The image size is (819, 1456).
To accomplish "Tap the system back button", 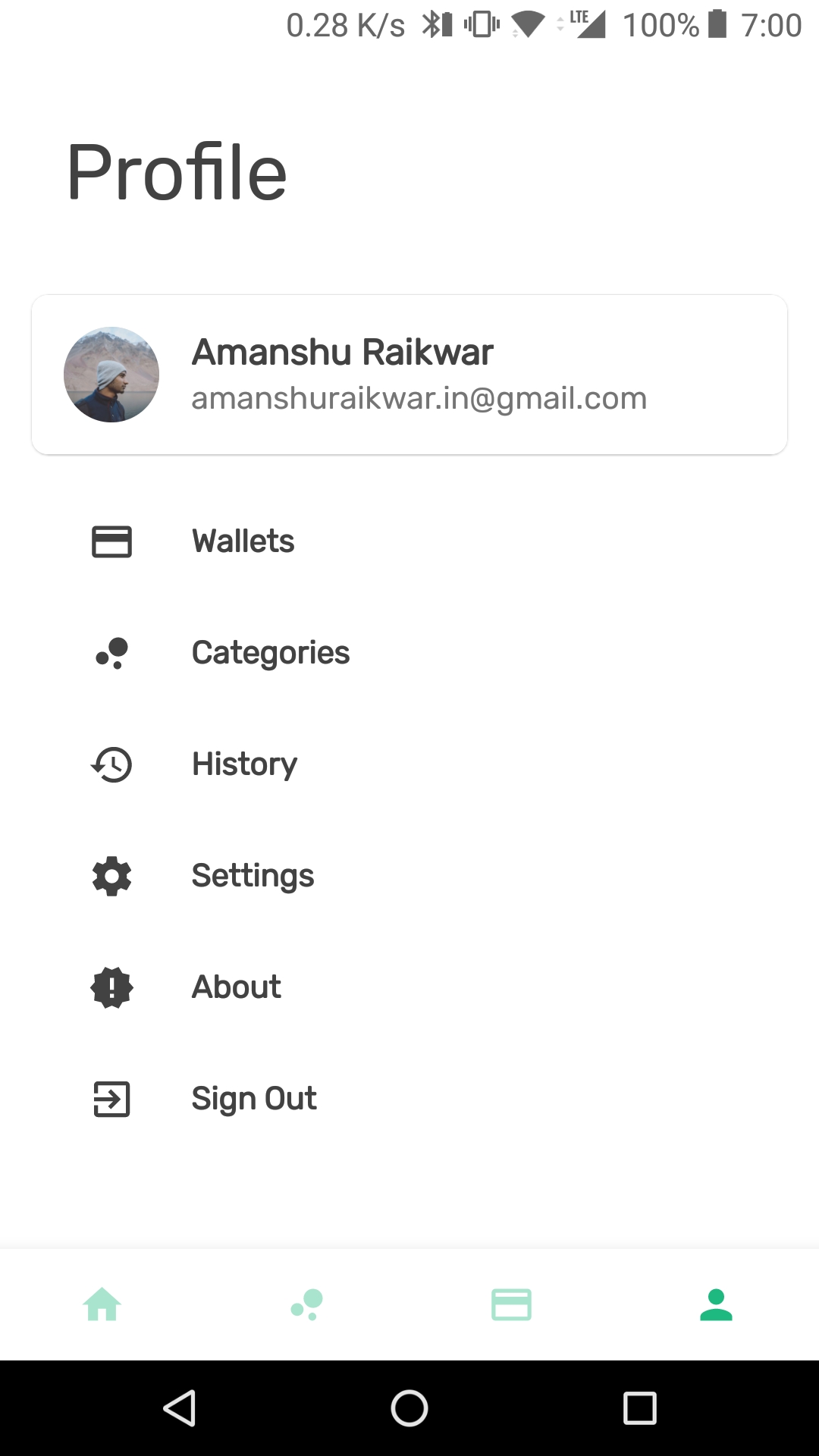I will (x=180, y=1408).
